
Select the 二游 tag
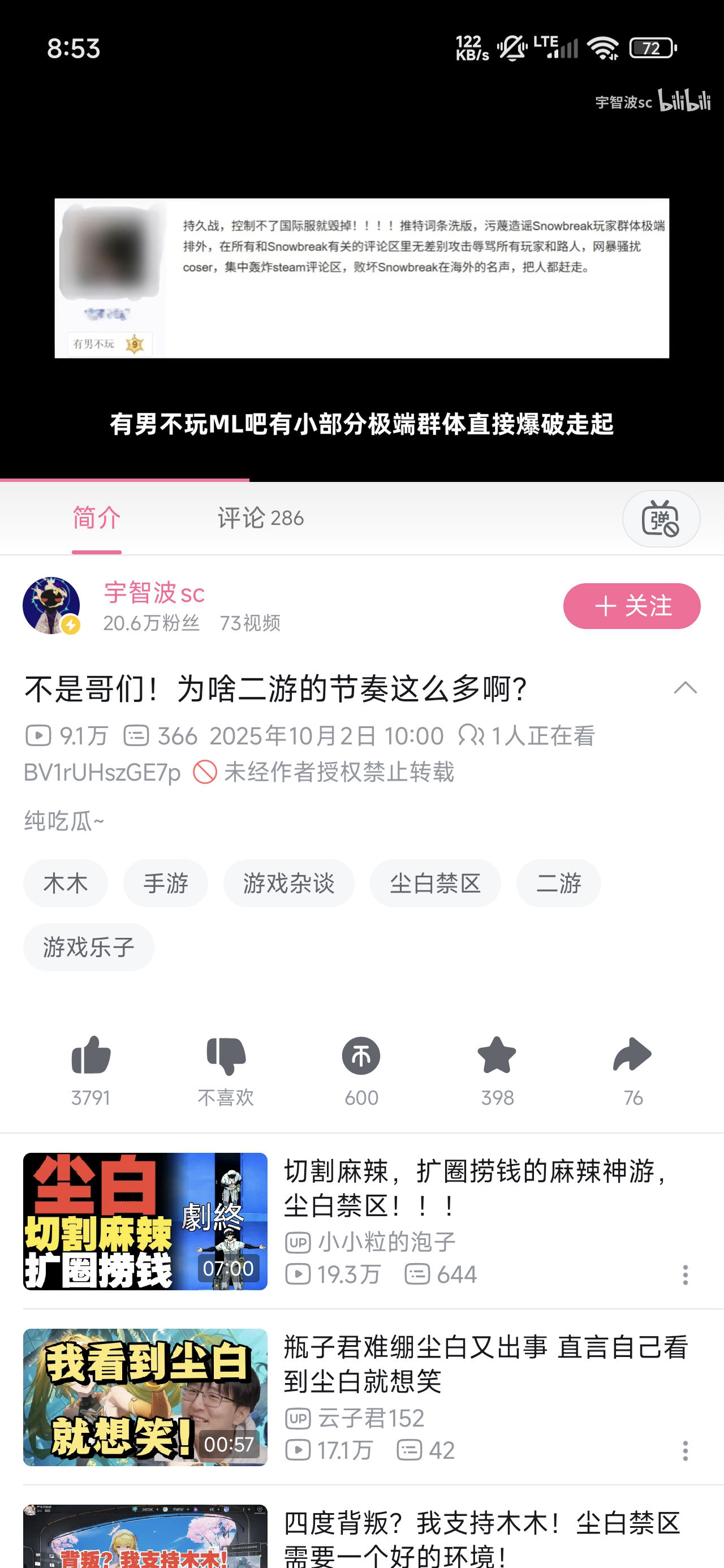(x=558, y=883)
